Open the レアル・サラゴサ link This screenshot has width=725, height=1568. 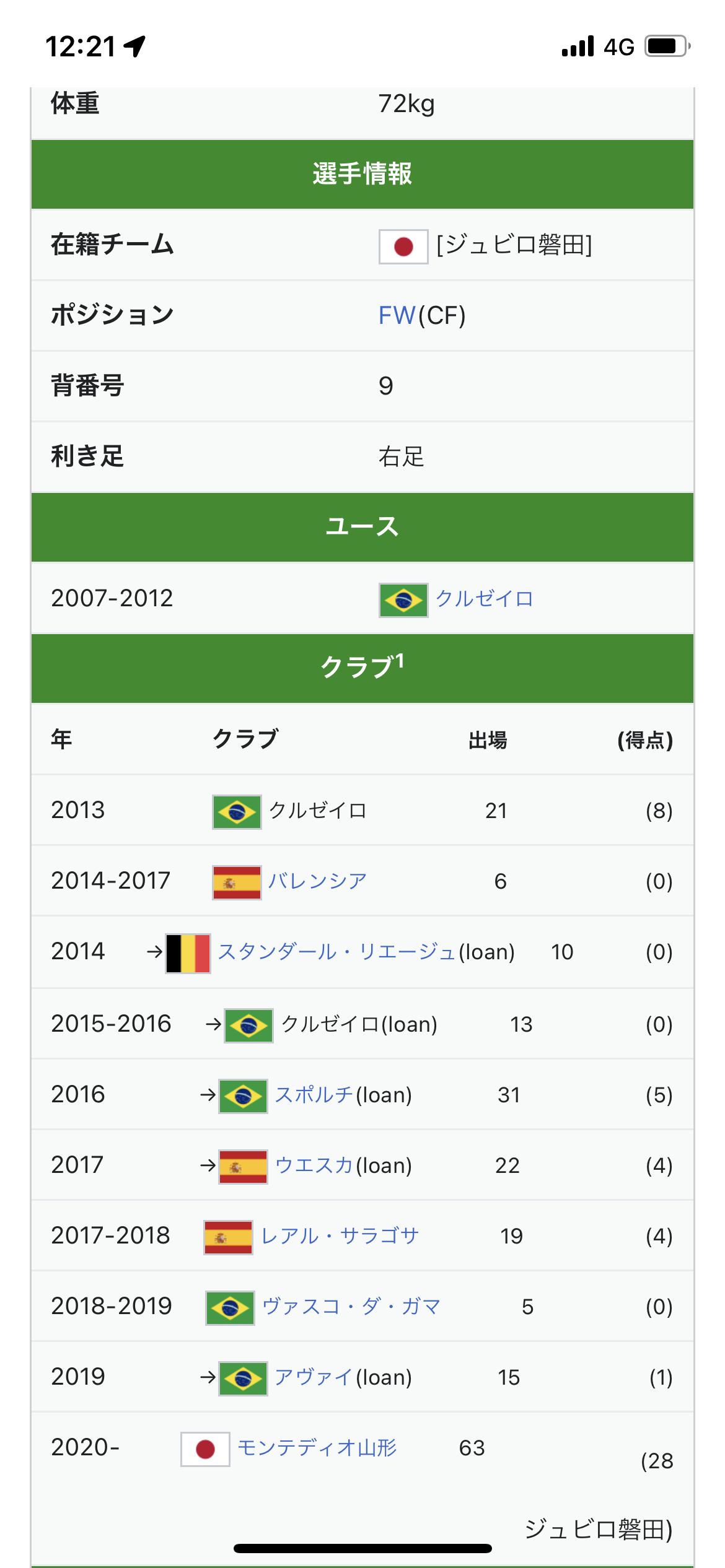[340, 1236]
